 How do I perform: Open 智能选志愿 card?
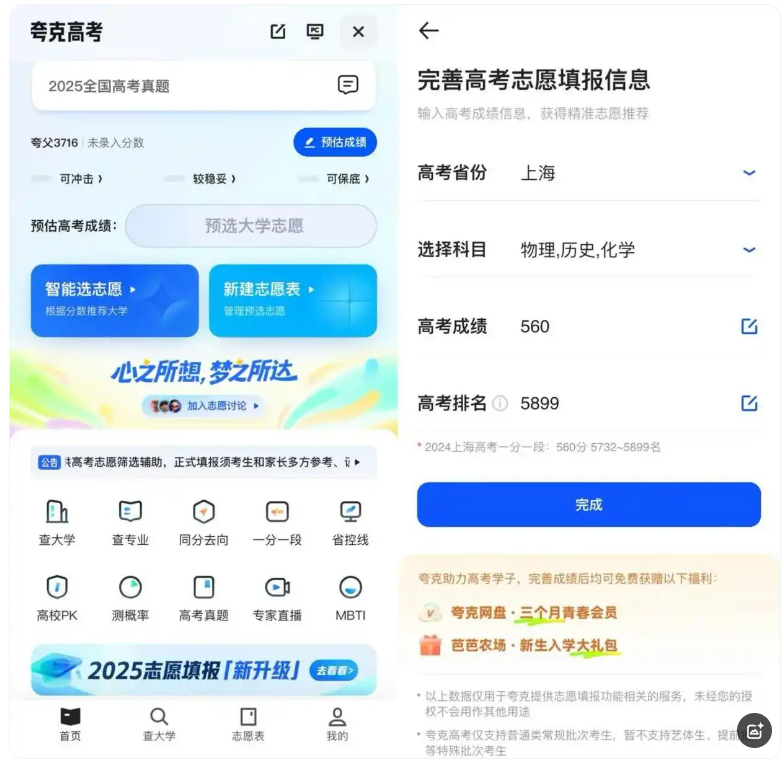114,300
